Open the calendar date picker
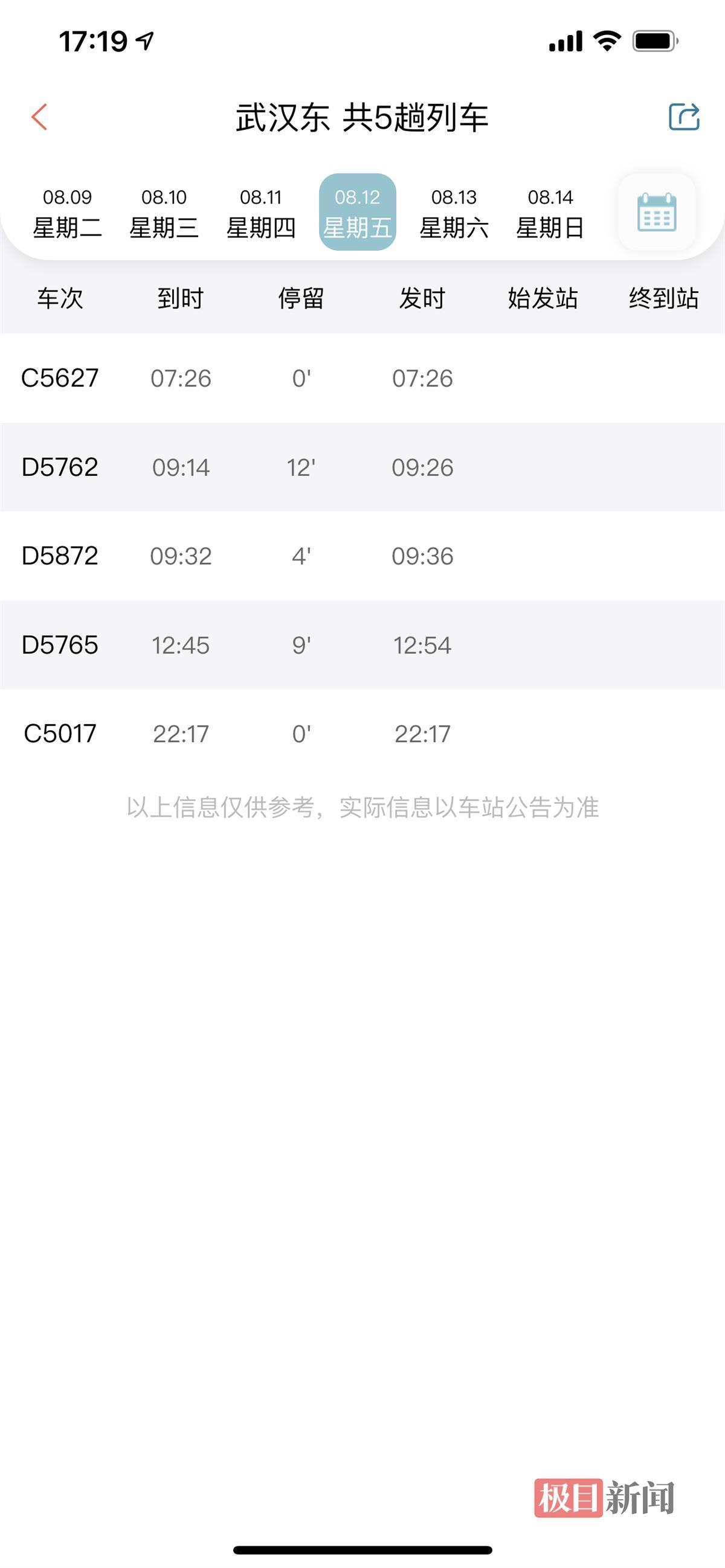 [x=656, y=212]
